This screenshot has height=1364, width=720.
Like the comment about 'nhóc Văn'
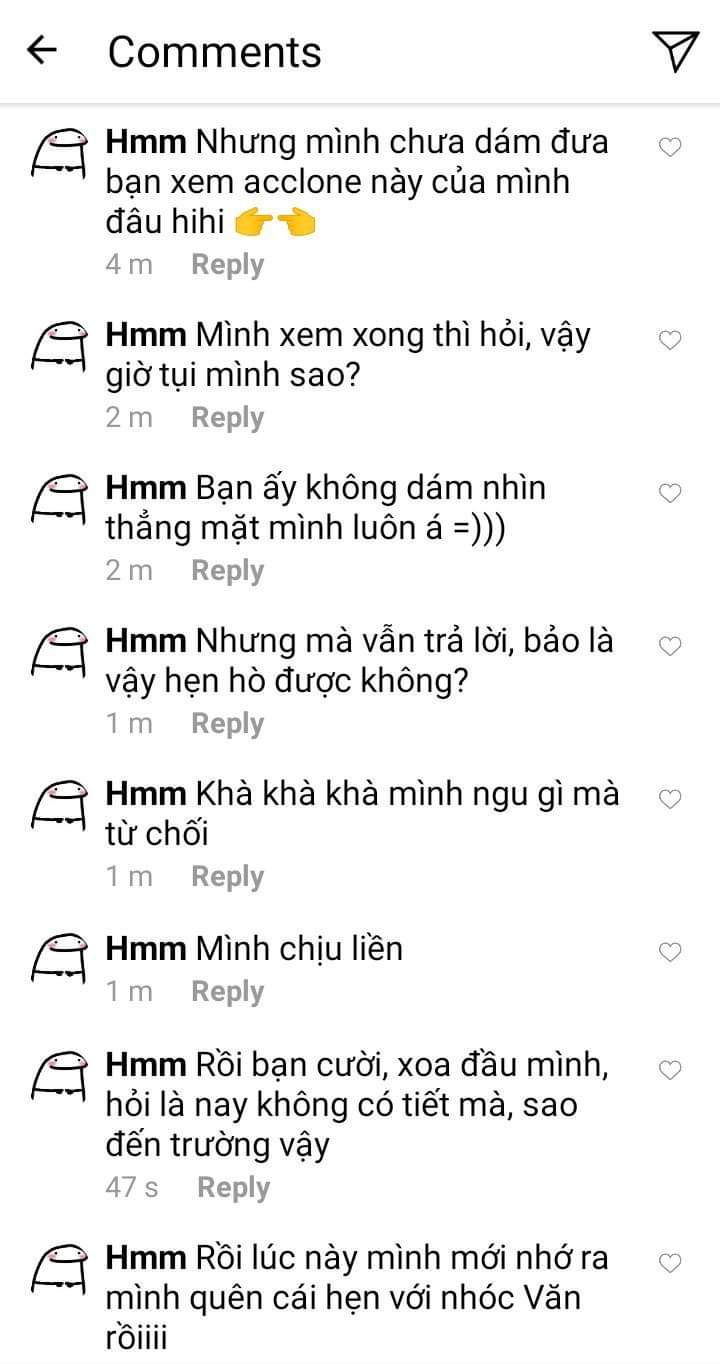670,1262
